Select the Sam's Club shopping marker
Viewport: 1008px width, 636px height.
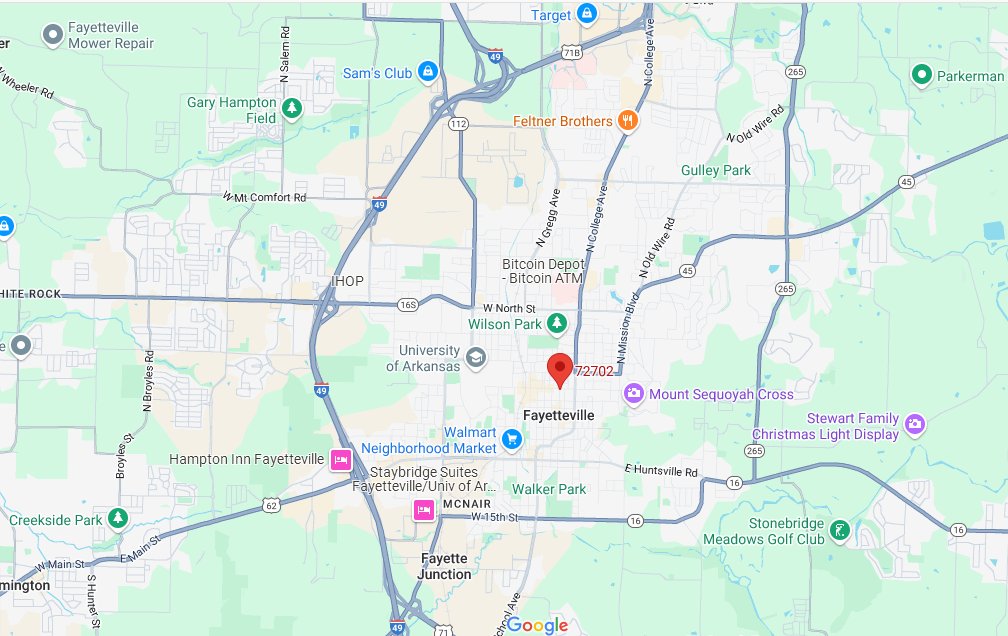click(x=428, y=72)
